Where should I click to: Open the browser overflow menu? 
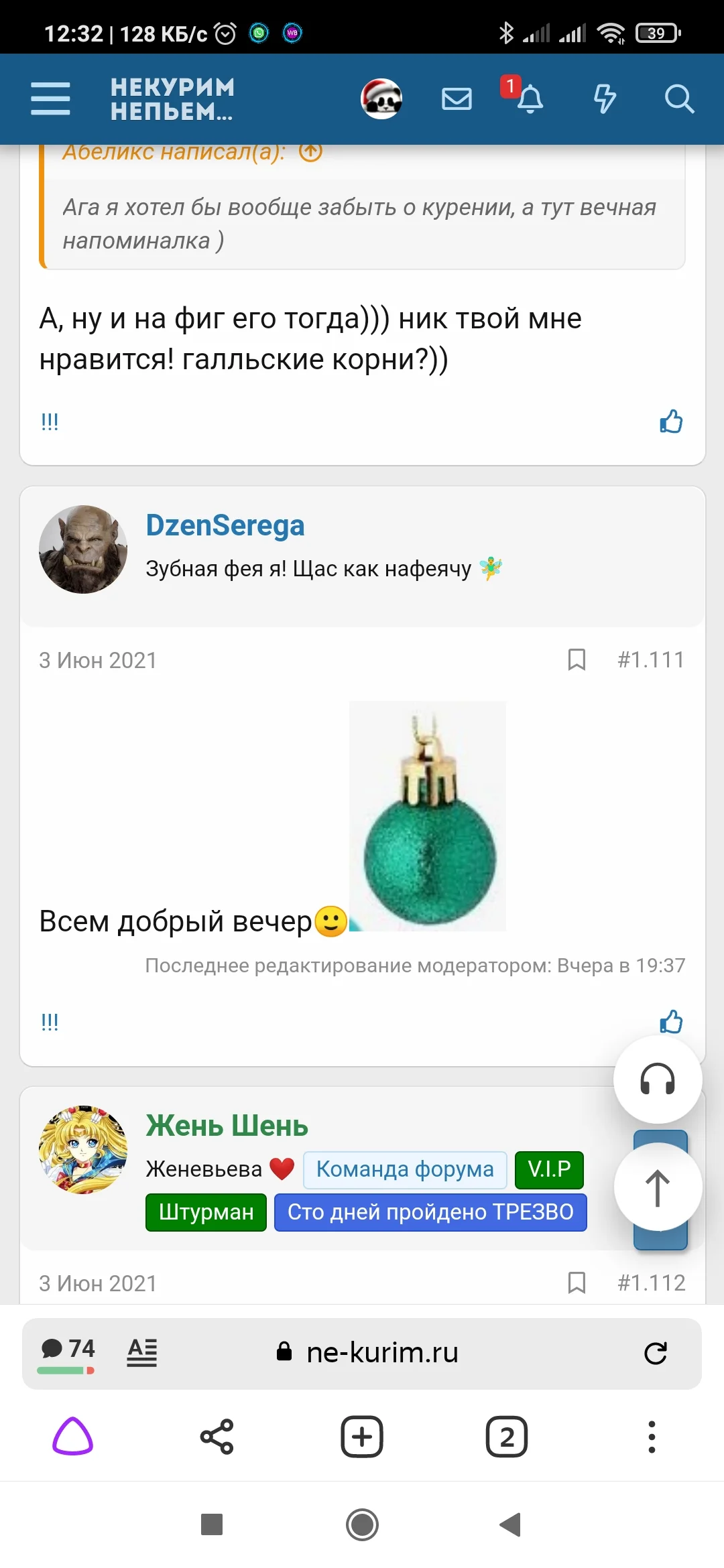652,1436
